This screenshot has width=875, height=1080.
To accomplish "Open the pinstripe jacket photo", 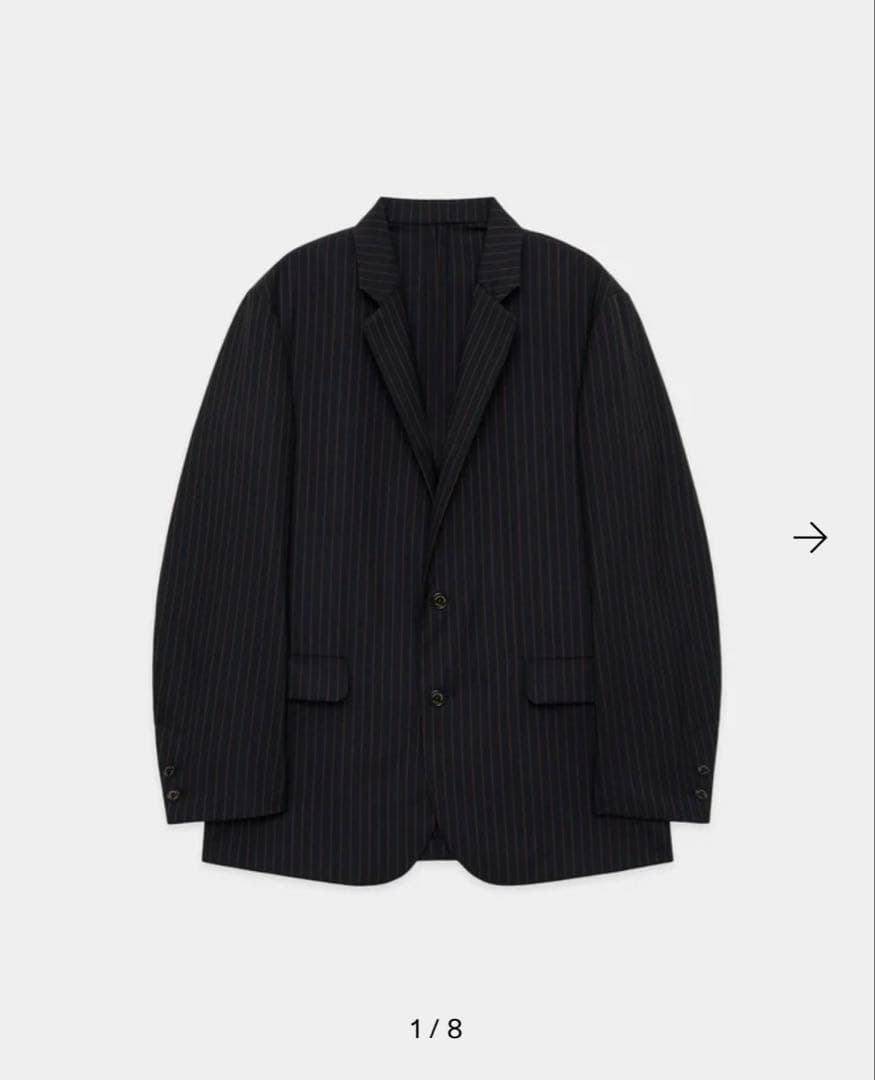I will tap(437, 540).
